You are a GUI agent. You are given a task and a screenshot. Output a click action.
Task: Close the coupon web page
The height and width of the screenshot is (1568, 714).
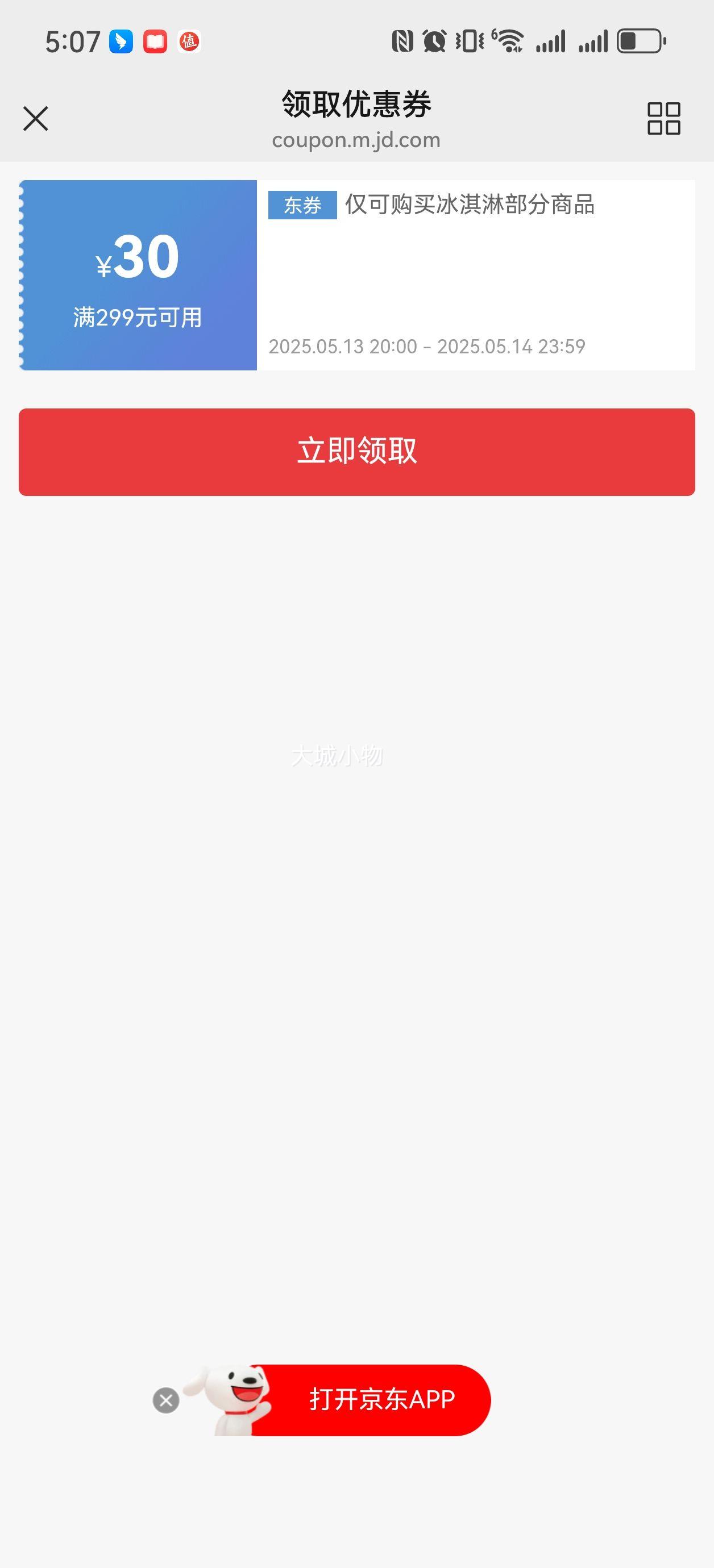[35, 119]
